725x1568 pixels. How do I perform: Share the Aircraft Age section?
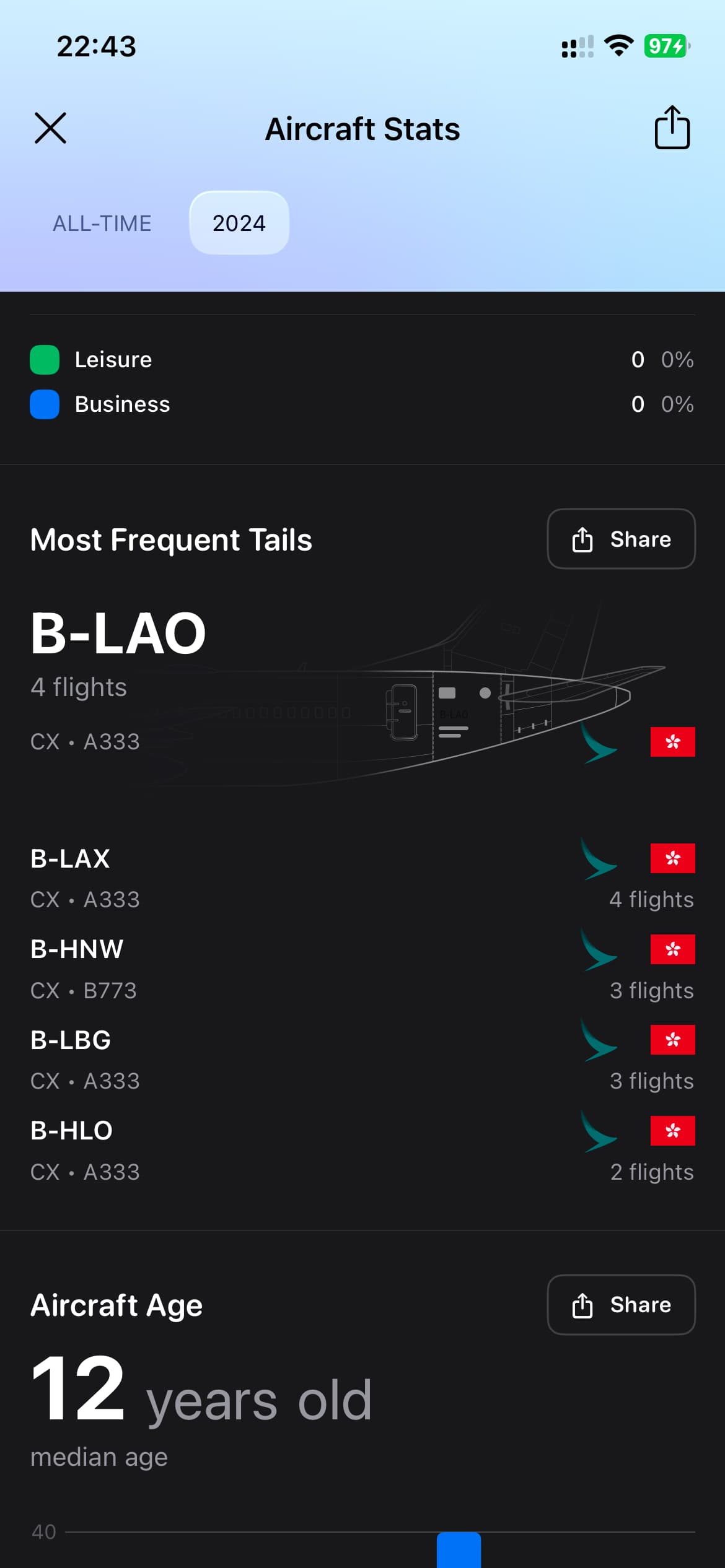(621, 1304)
